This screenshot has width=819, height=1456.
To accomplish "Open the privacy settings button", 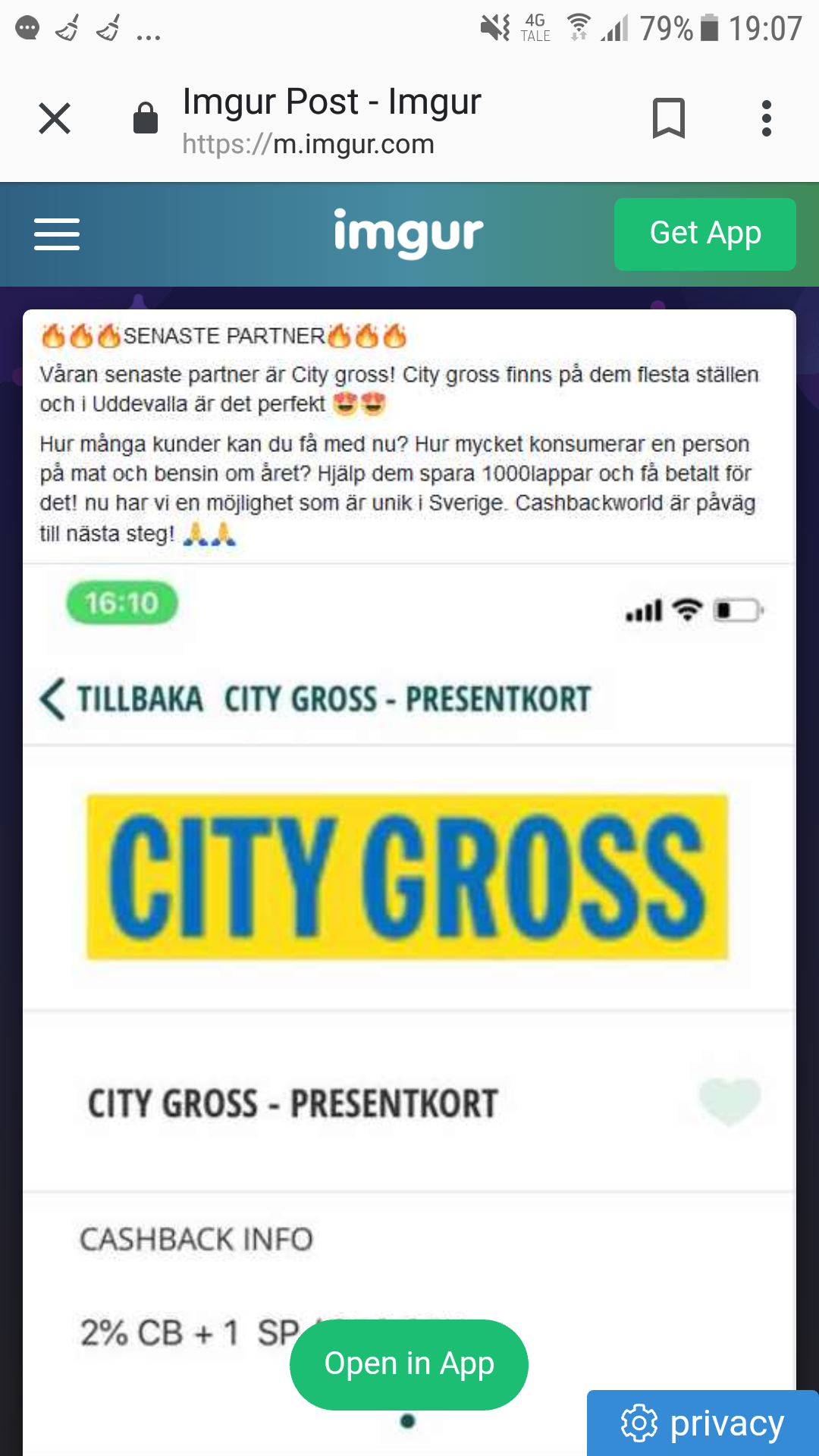I will coord(703,1423).
